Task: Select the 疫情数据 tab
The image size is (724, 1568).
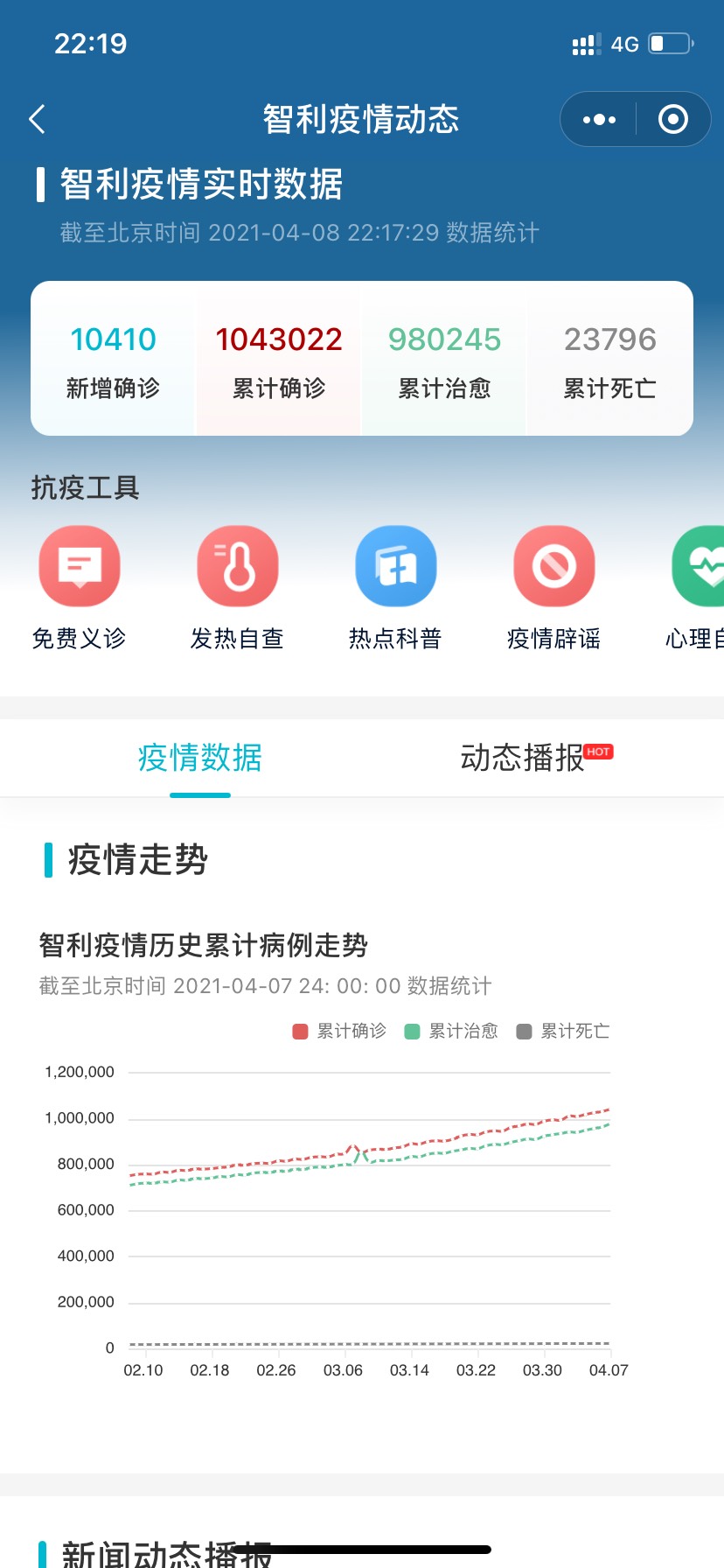Action: 200,758
